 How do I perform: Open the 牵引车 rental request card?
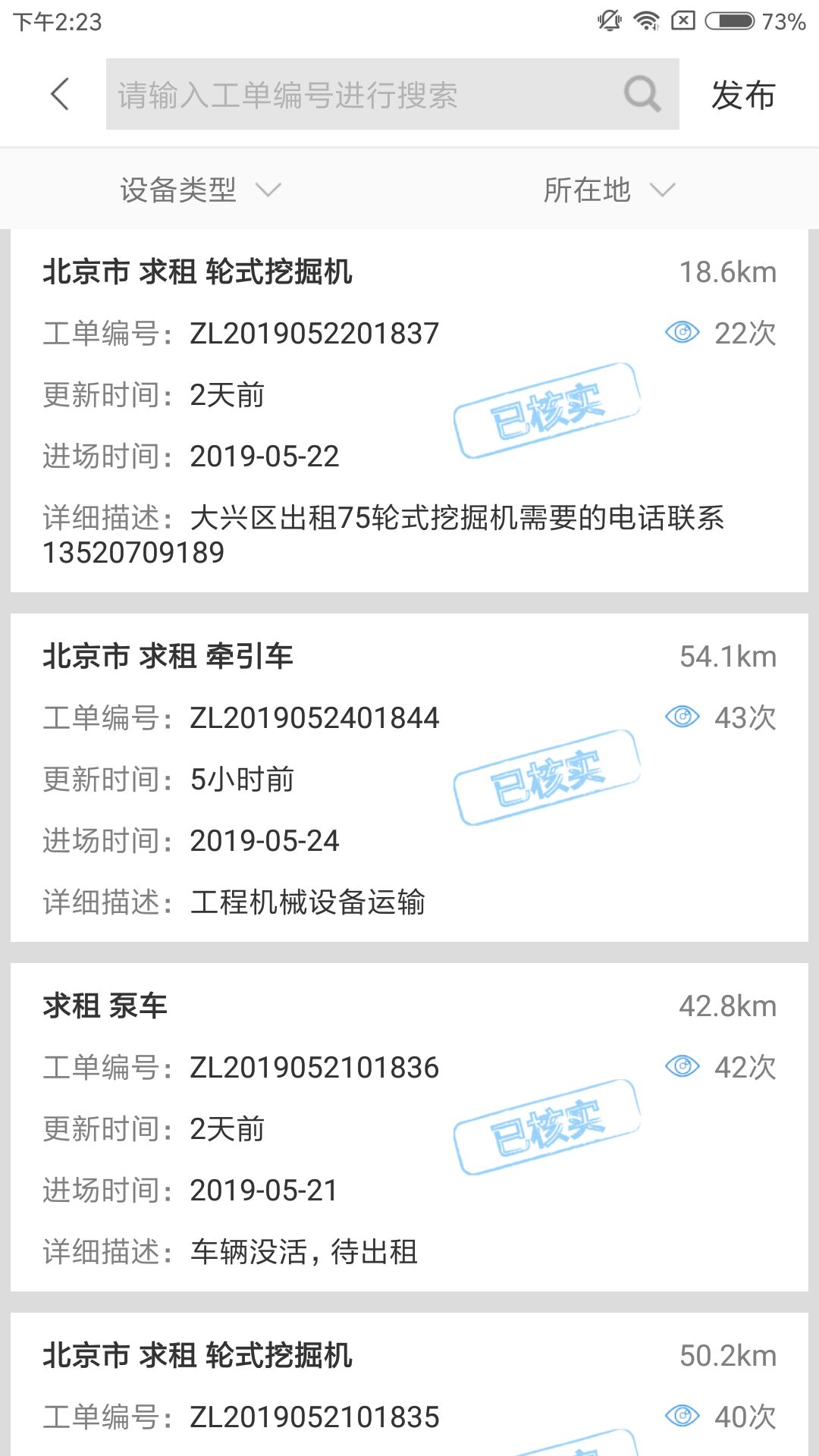tap(409, 777)
